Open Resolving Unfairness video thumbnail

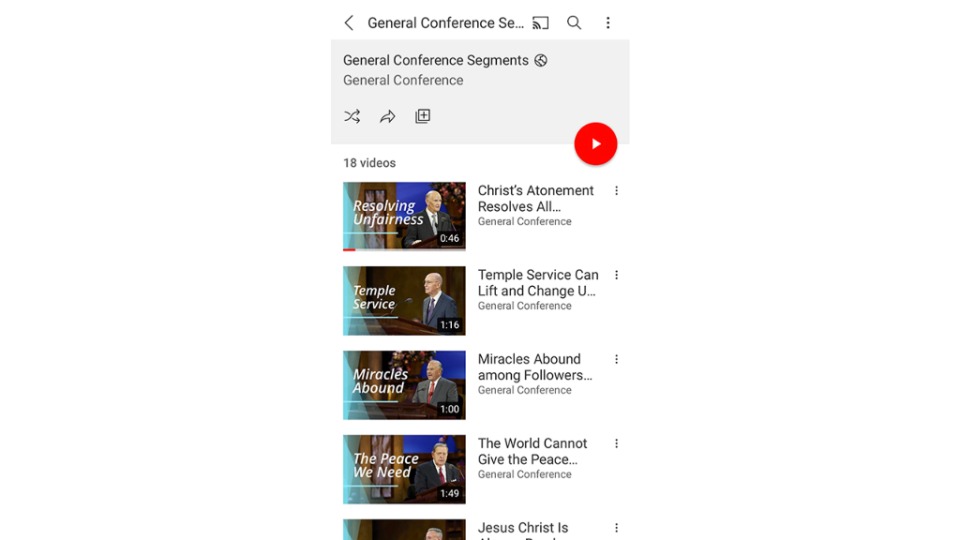pyautogui.click(x=404, y=216)
